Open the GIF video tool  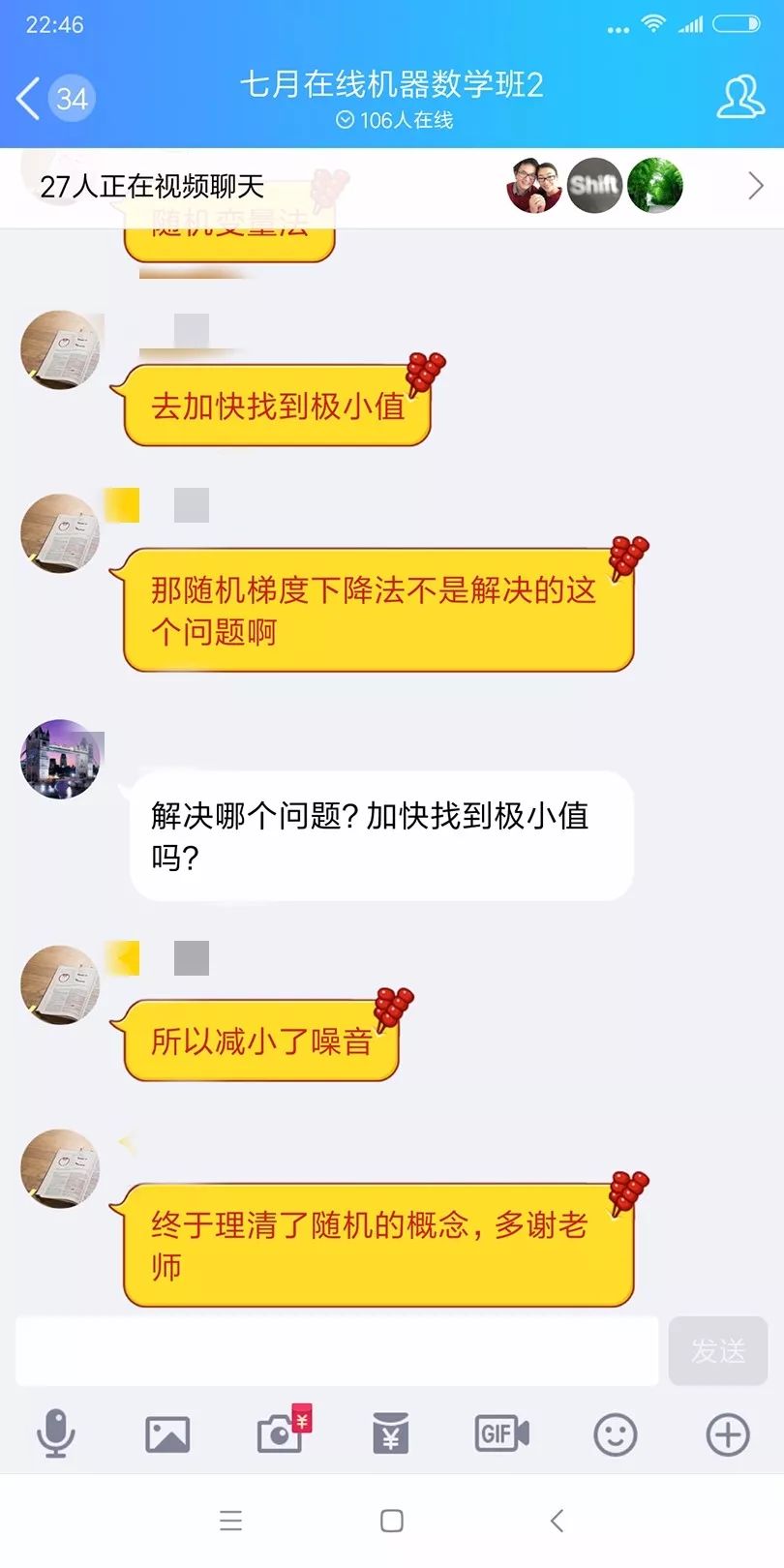coord(501,1433)
